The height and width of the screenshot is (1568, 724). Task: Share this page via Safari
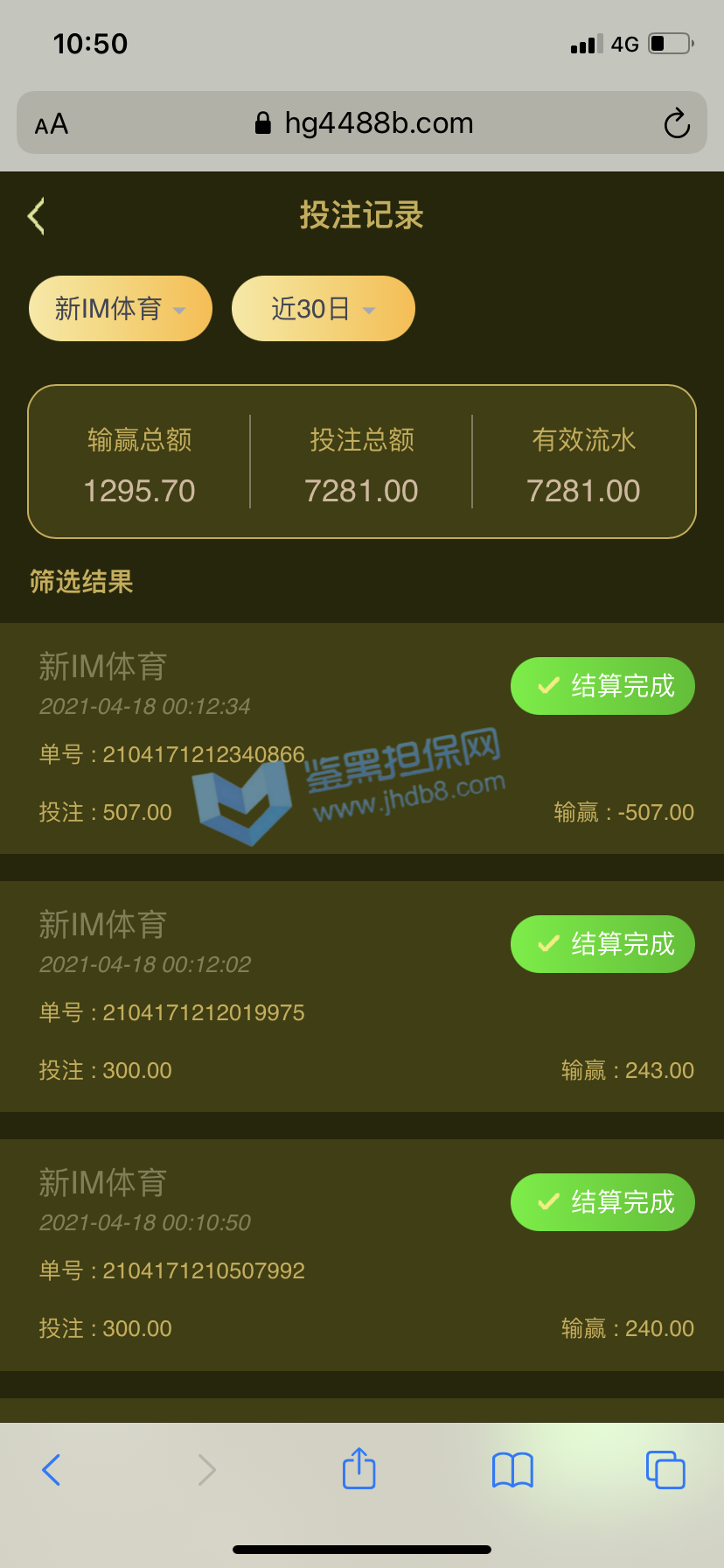click(359, 1468)
